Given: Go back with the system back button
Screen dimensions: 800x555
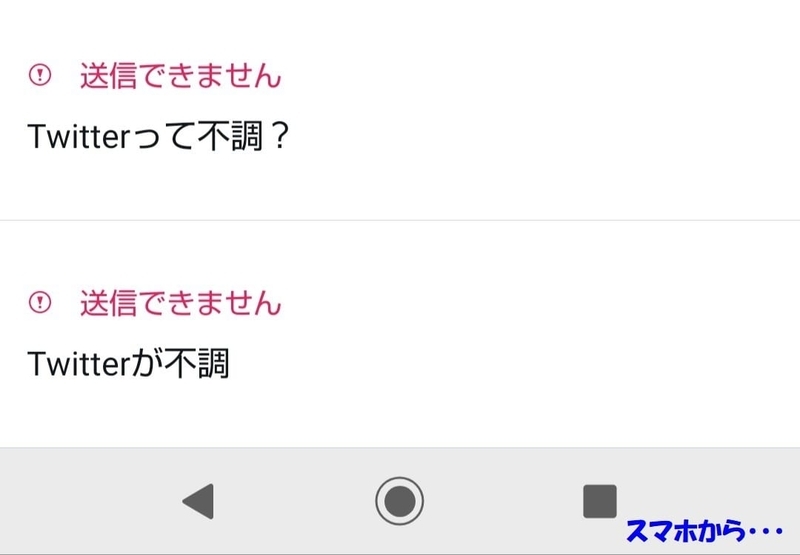Looking at the screenshot, I should pos(198,501).
